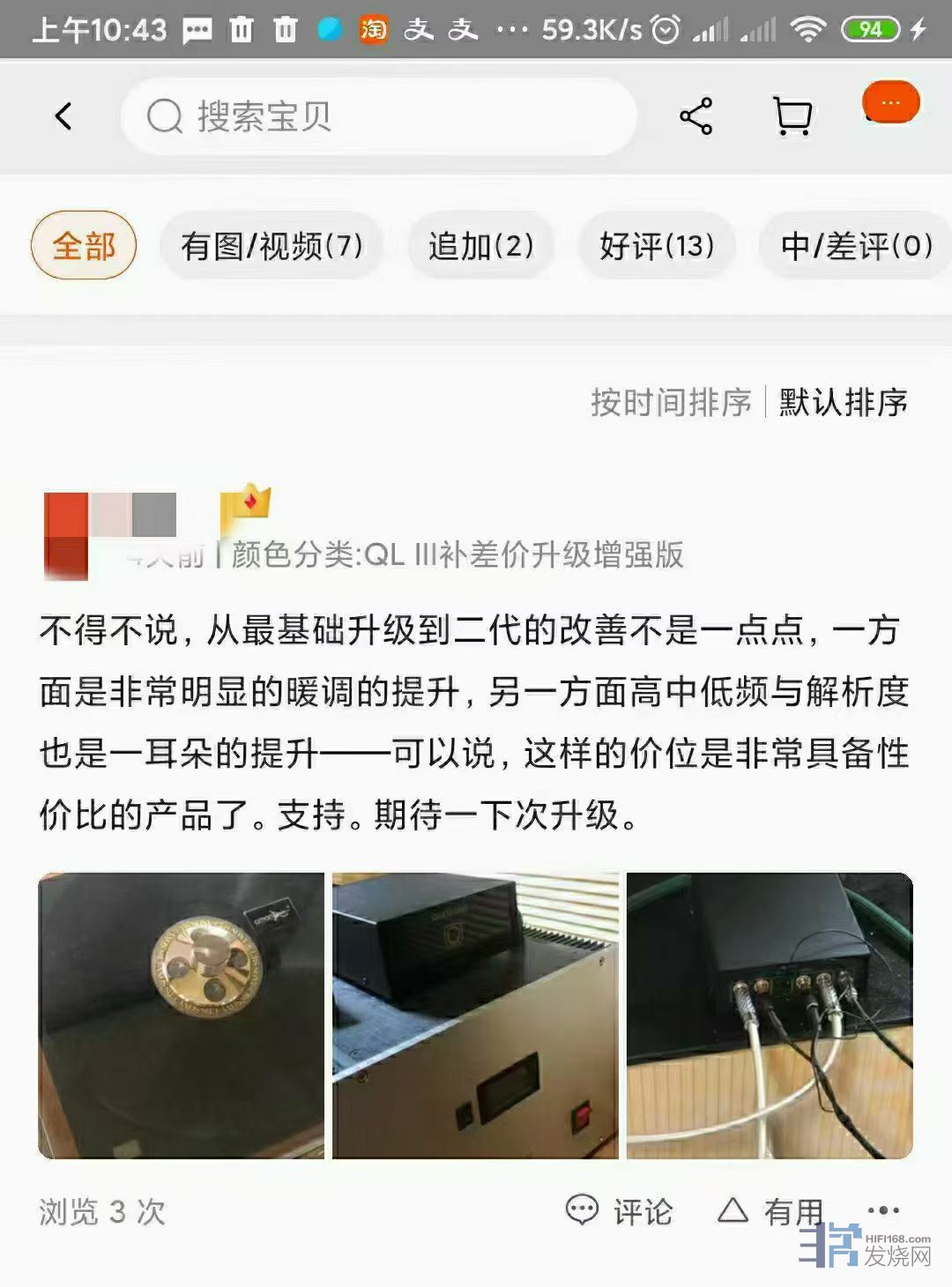This screenshot has width=952, height=1287.
Task: Open the gold record clamp review photo
Action: click(182, 1015)
